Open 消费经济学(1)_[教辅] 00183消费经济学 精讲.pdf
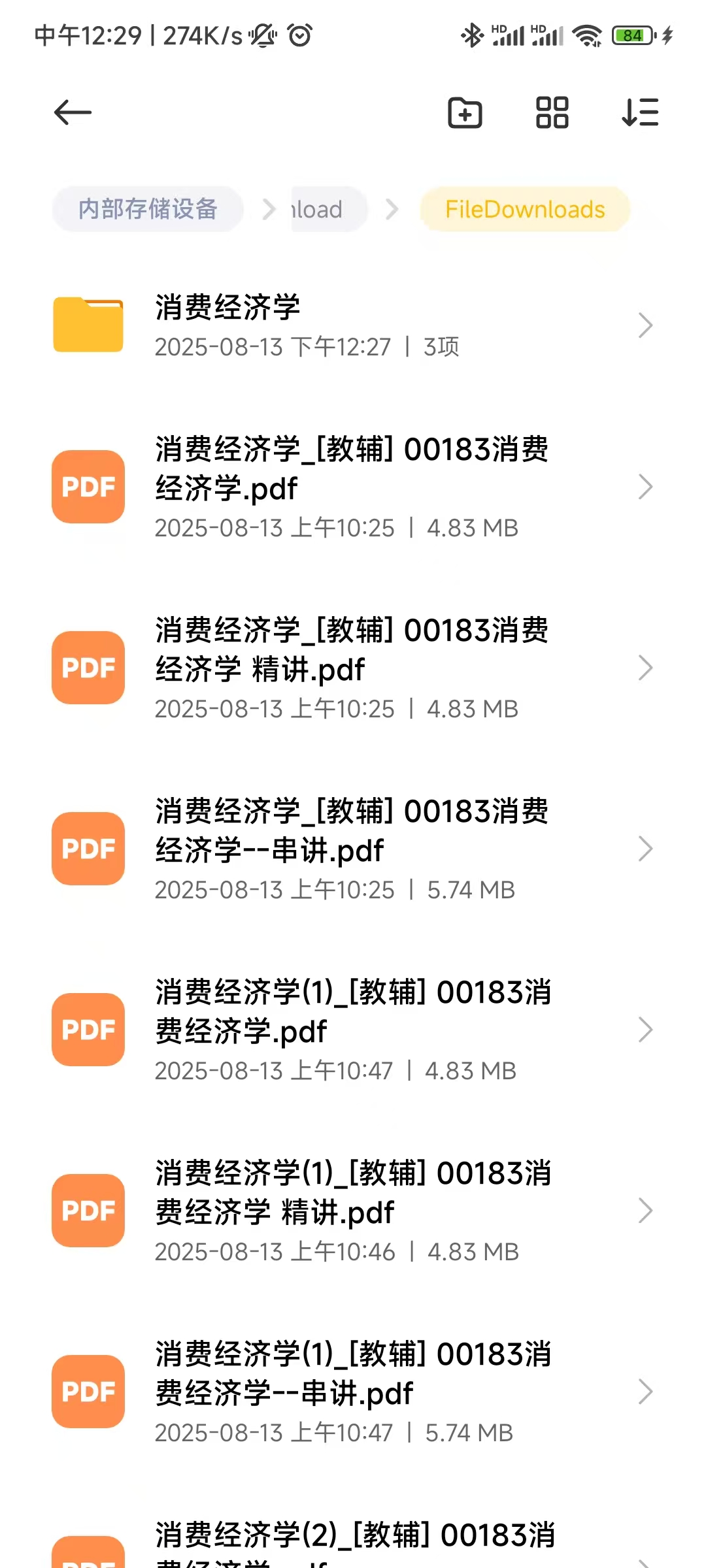Screen dimensions: 706x1568 [353, 1211]
